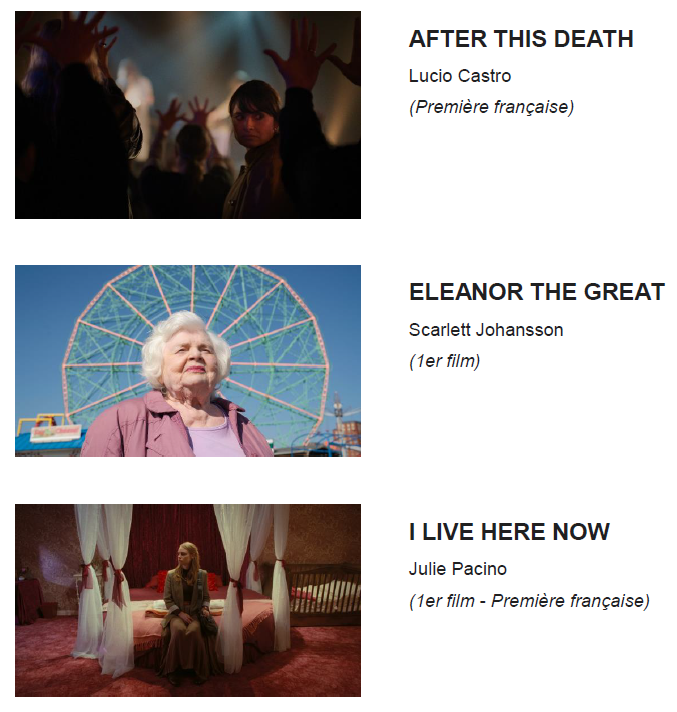Open the After This Death film image
This screenshot has width=677, height=712.
[188, 115]
